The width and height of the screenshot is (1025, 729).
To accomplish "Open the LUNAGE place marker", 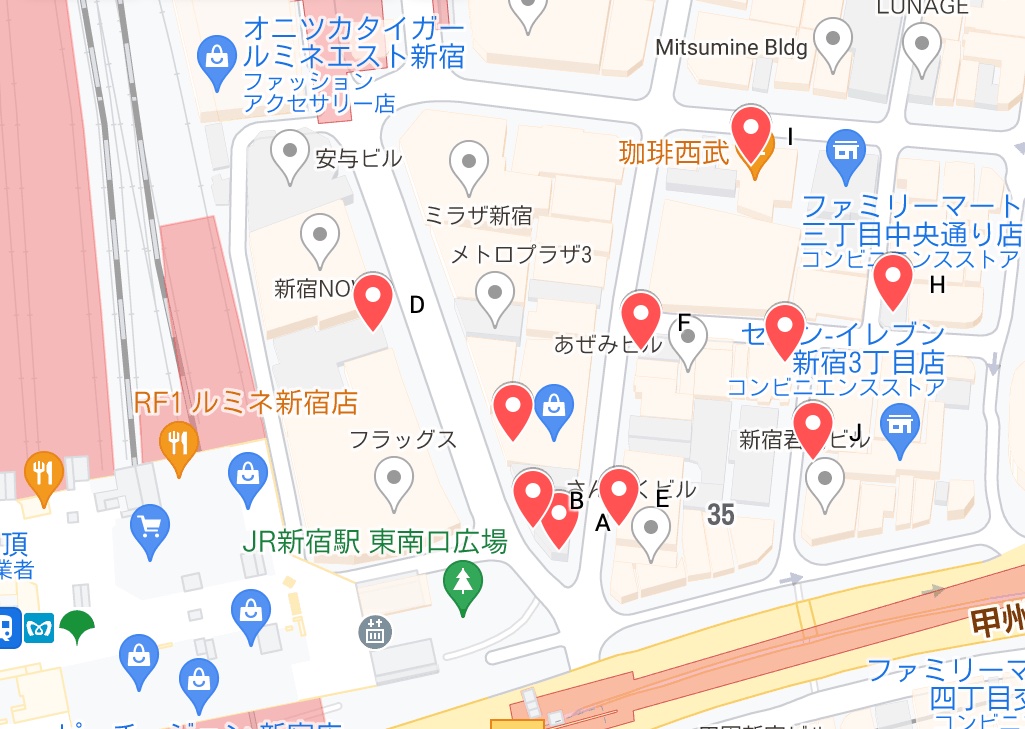I will 921,45.
